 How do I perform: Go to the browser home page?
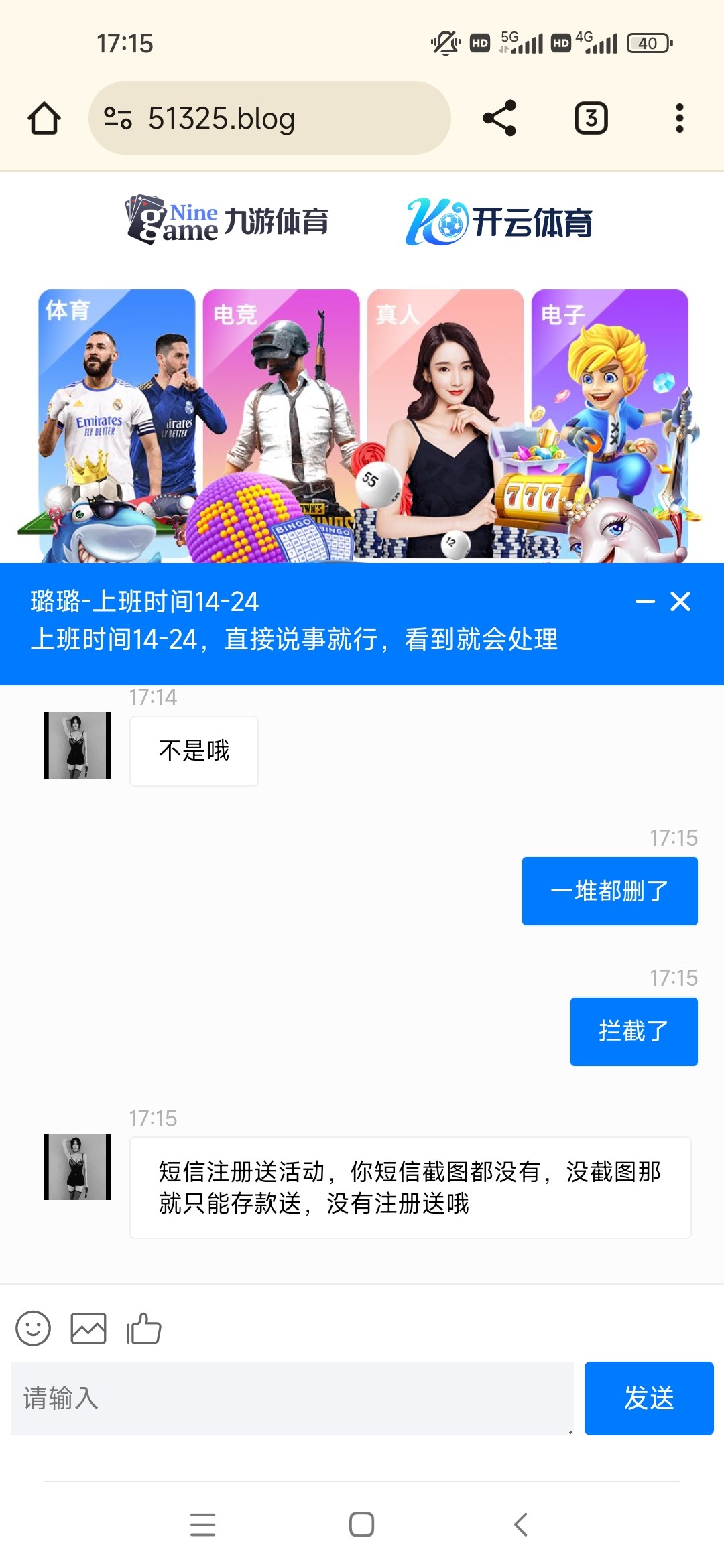tap(44, 119)
